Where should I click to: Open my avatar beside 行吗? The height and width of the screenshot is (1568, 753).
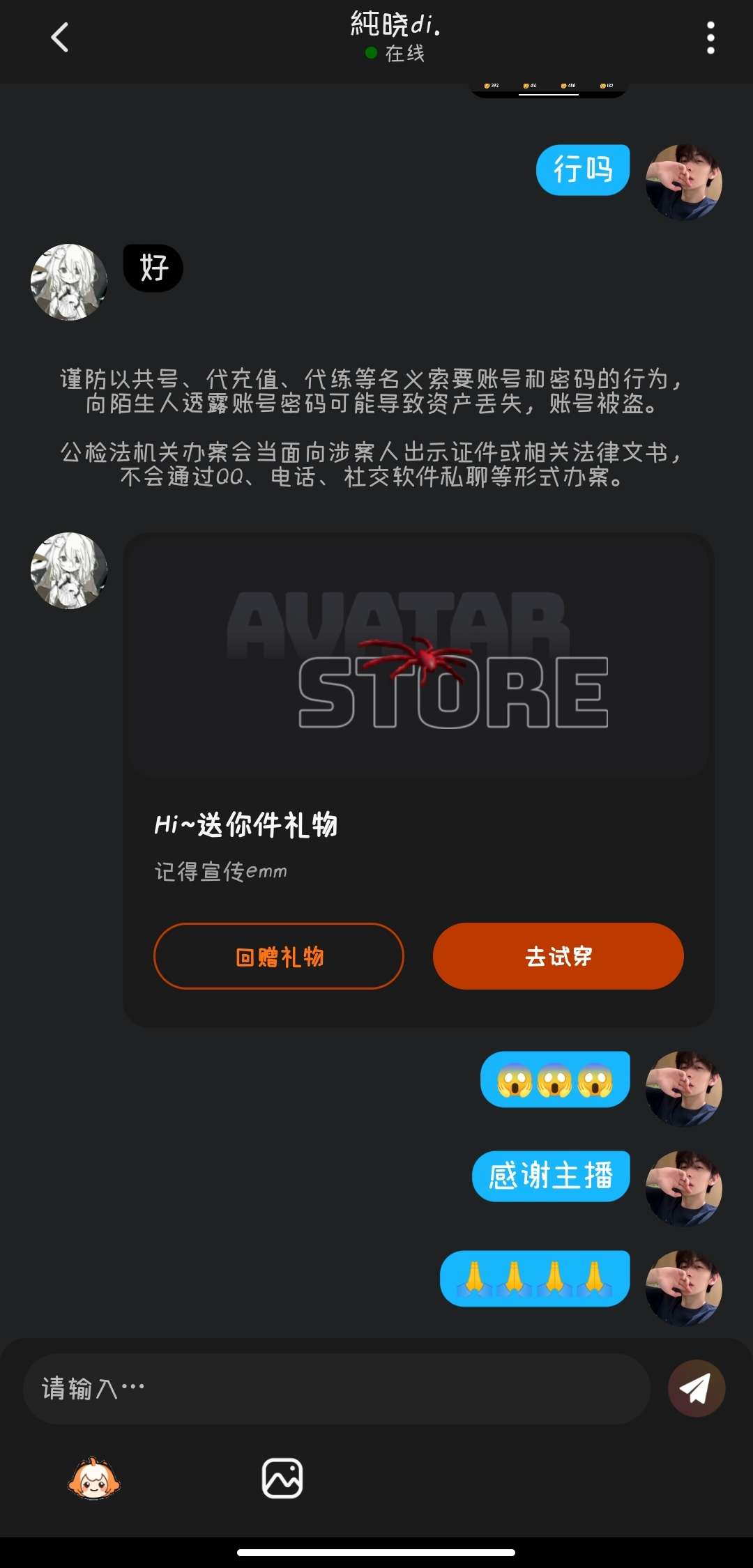pyautogui.click(x=683, y=183)
